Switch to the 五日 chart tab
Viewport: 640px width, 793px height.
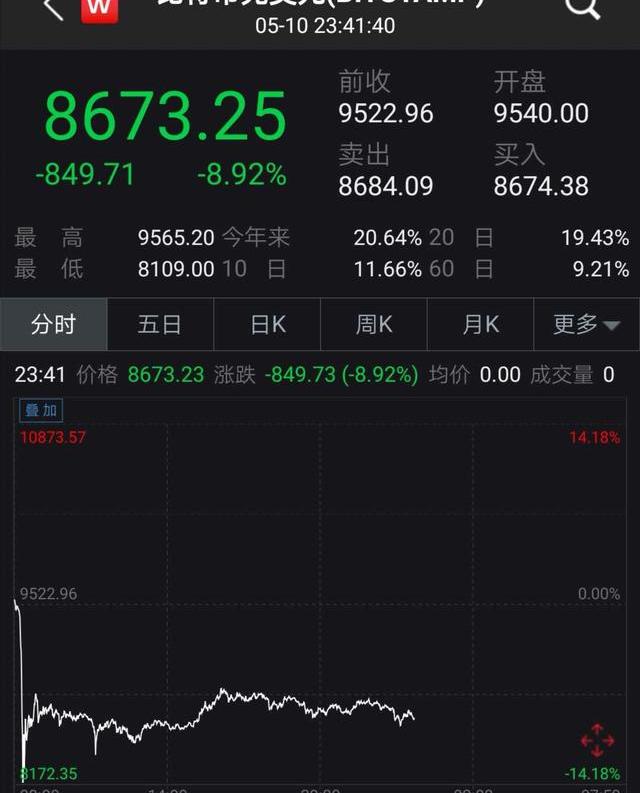pyautogui.click(x=160, y=324)
